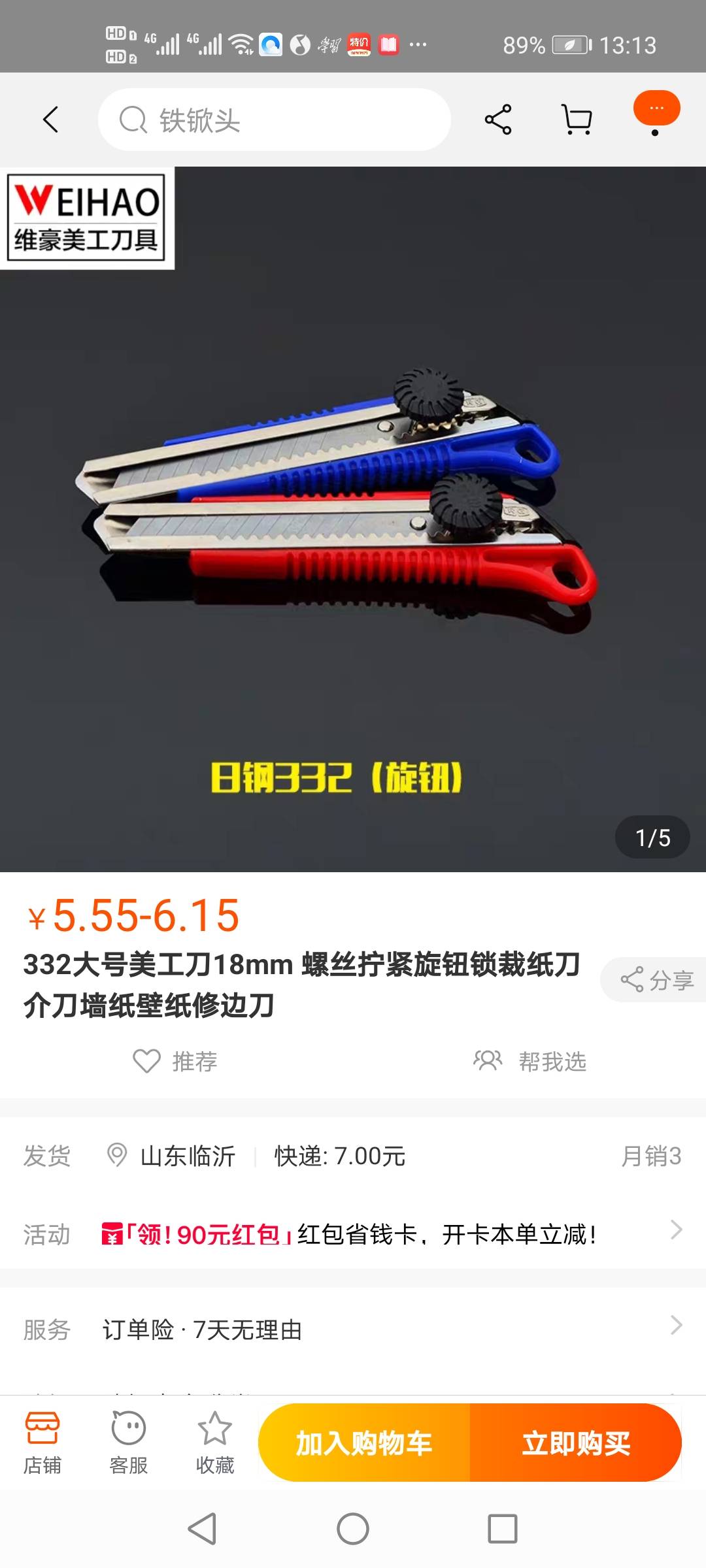Image resolution: width=706 pixels, height=1568 pixels.
Task: Add item to 收藏 favorites
Action: tap(215, 1442)
